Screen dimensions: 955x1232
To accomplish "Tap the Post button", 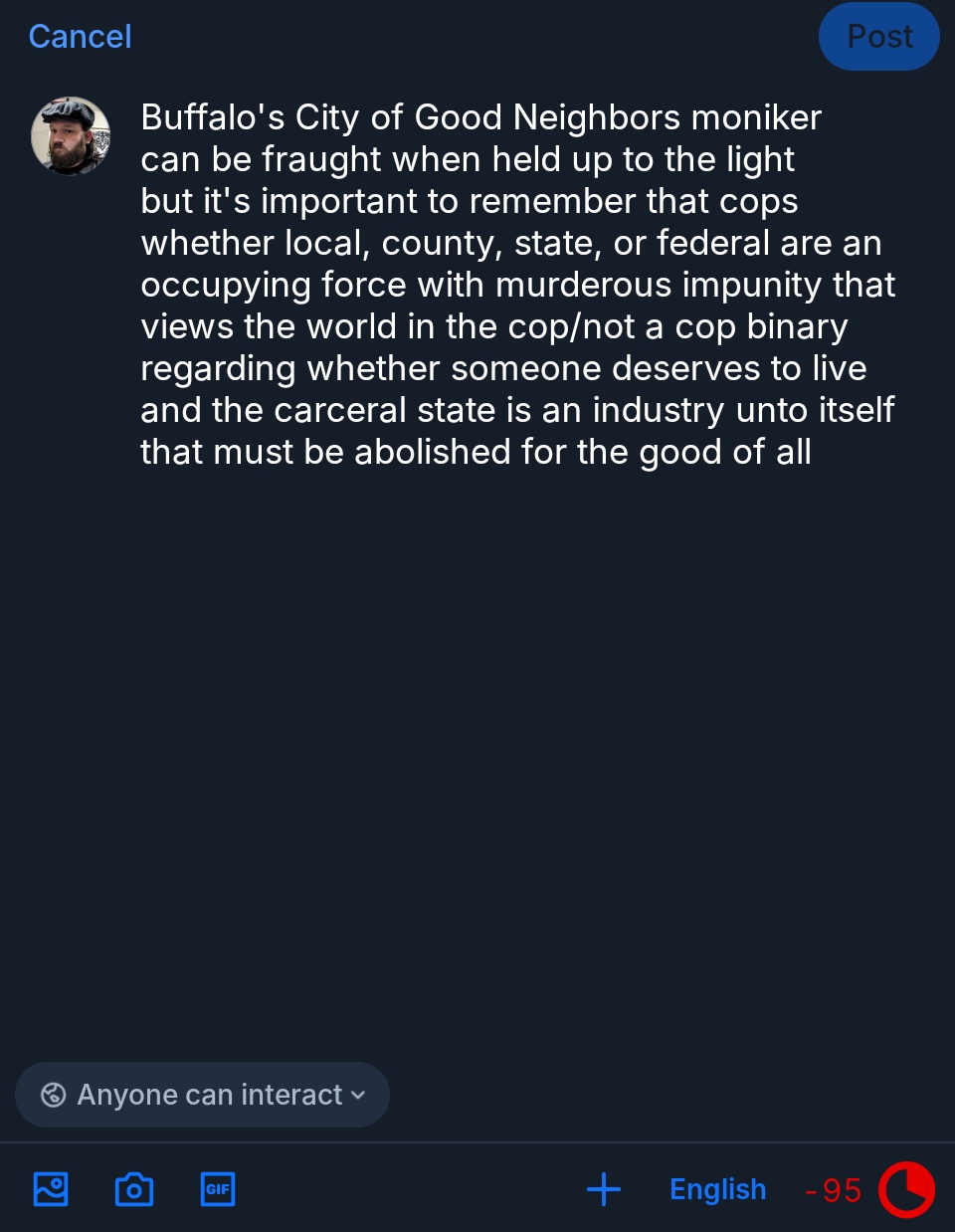I will 878,37.
